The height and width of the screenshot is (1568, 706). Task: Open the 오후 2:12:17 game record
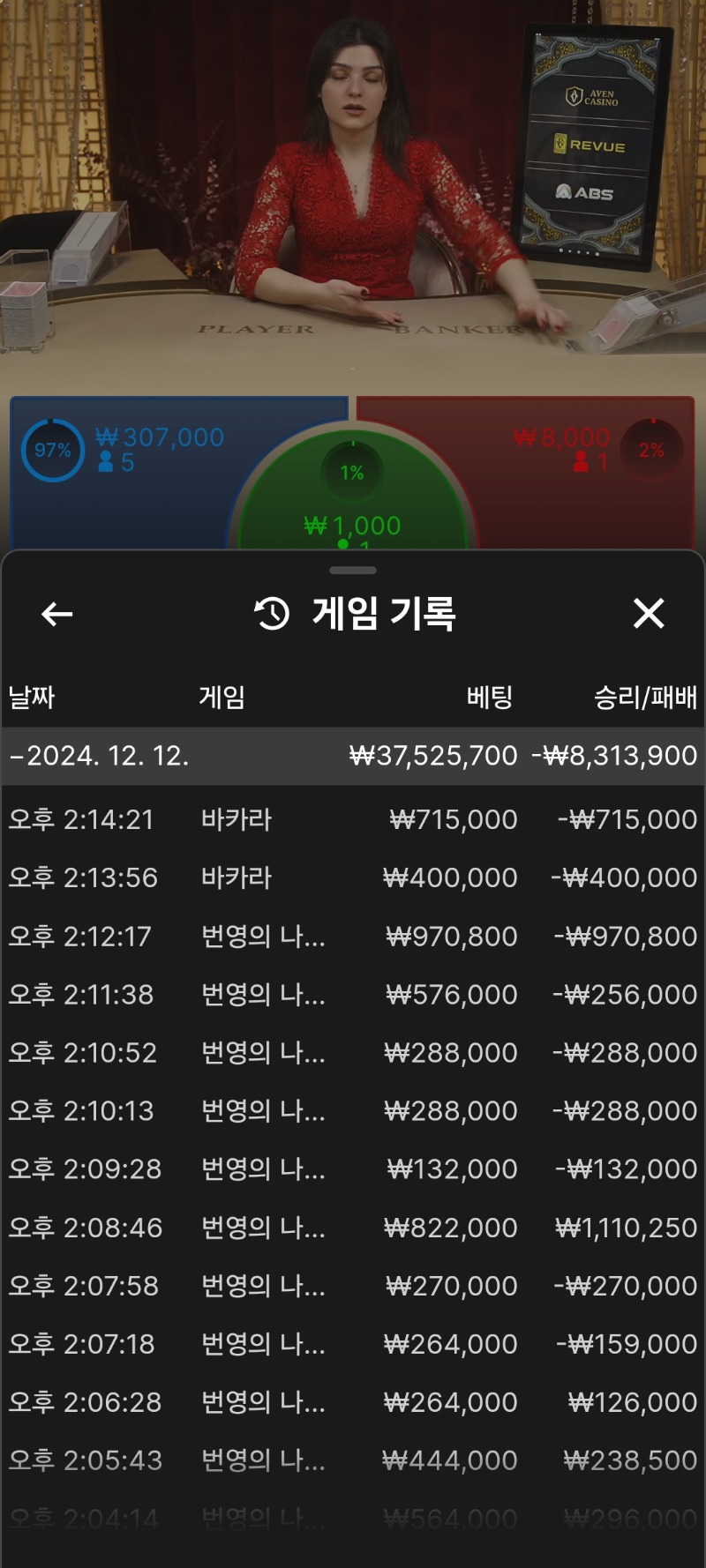[x=353, y=936]
